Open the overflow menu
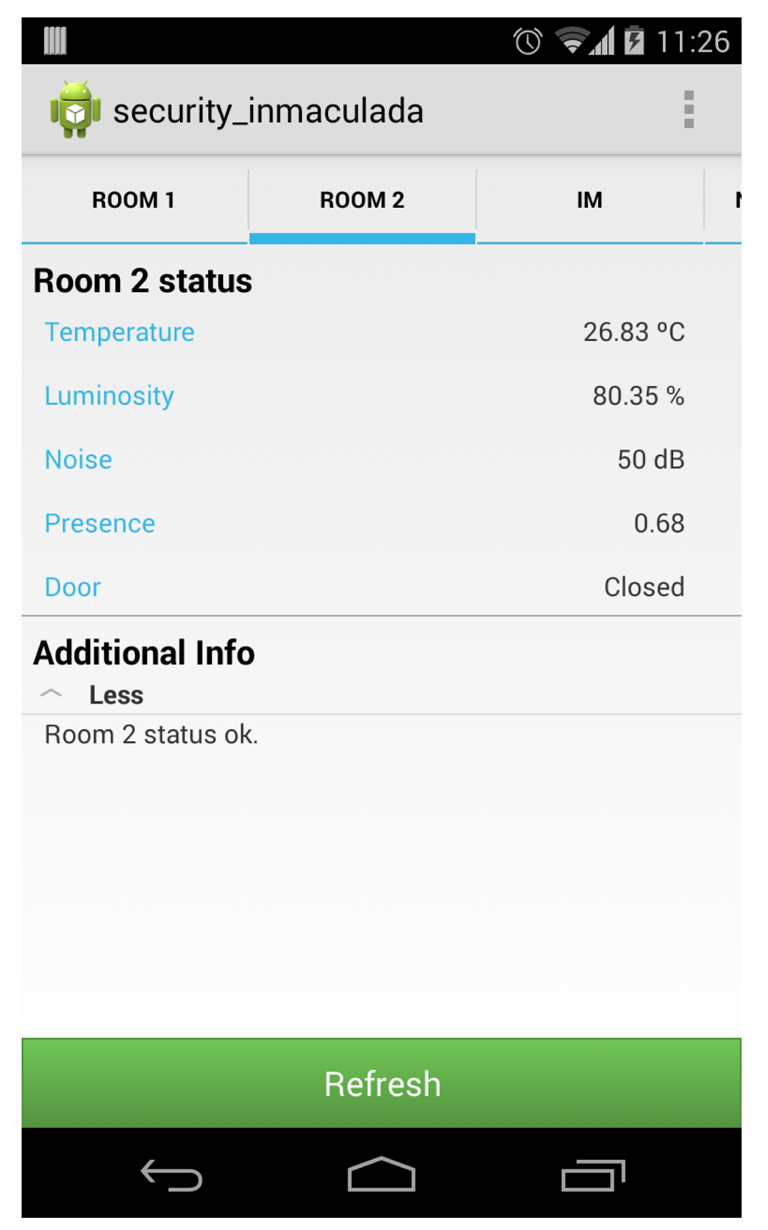 pyautogui.click(x=688, y=109)
